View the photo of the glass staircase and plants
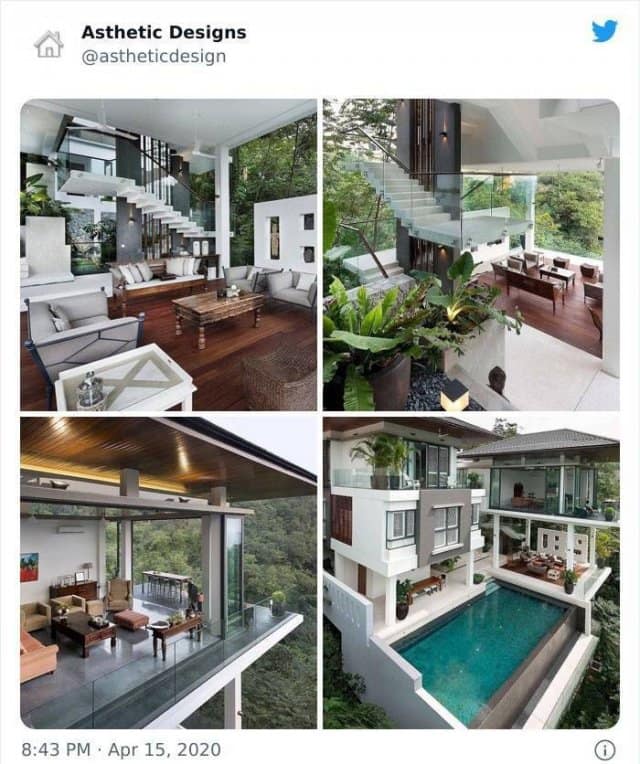 pyautogui.click(x=471, y=254)
